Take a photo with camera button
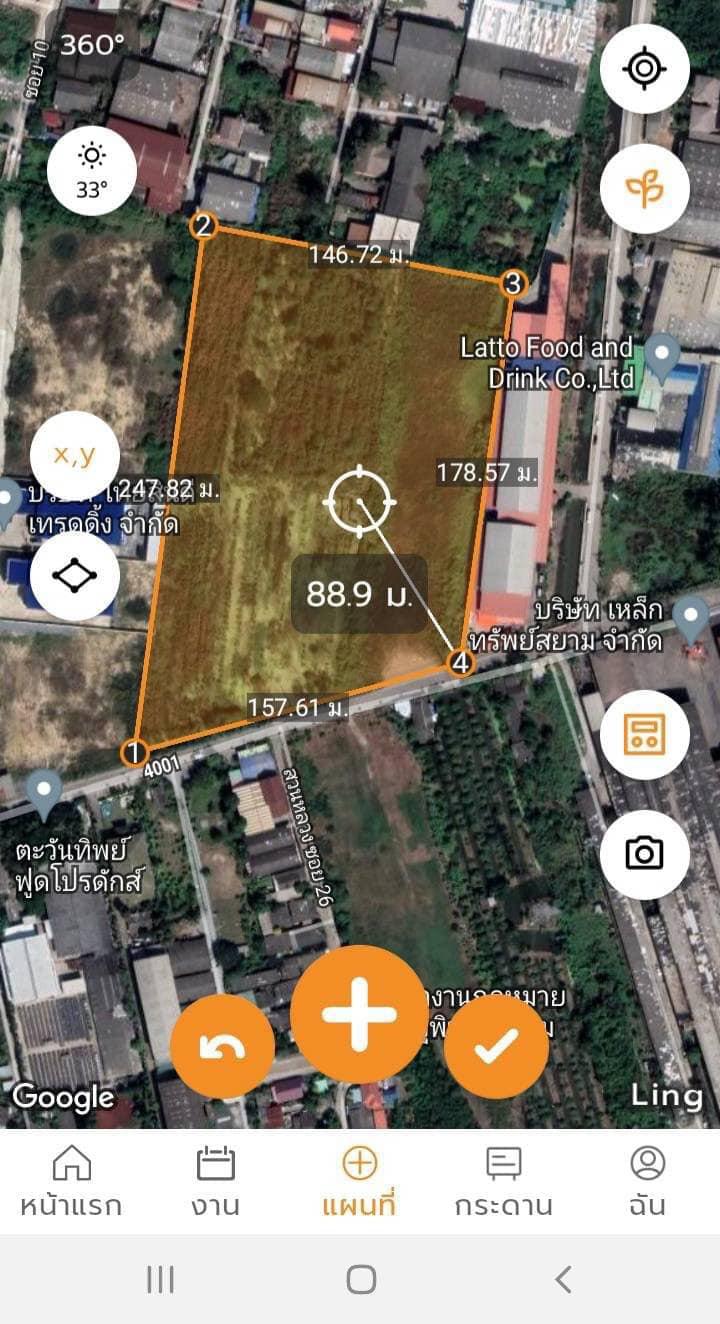 [644, 854]
